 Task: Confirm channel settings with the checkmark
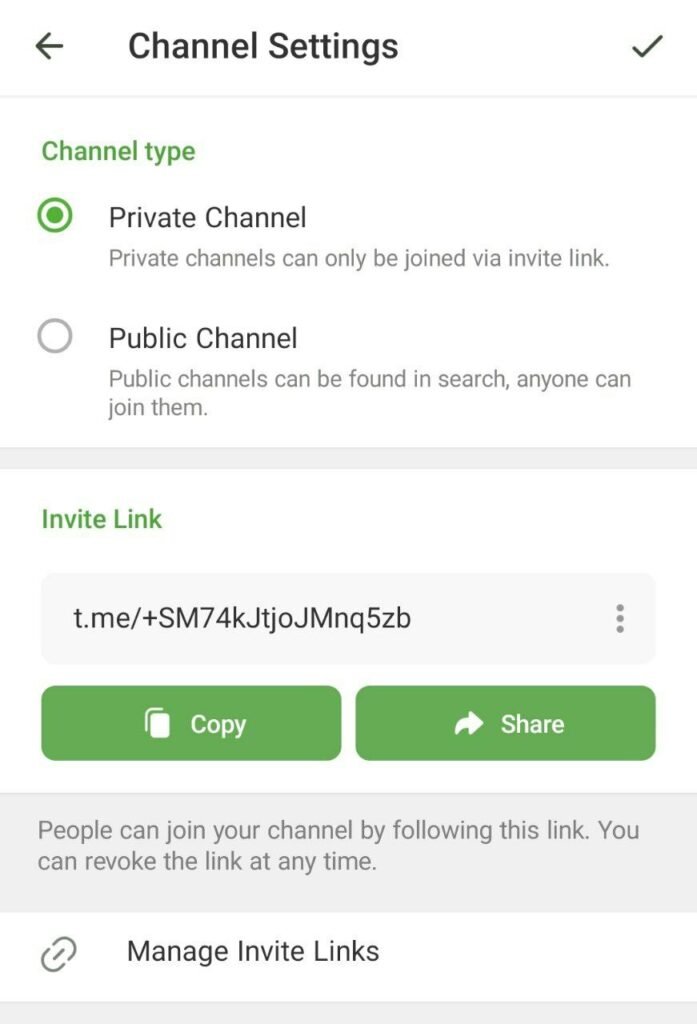(x=647, y=47)
